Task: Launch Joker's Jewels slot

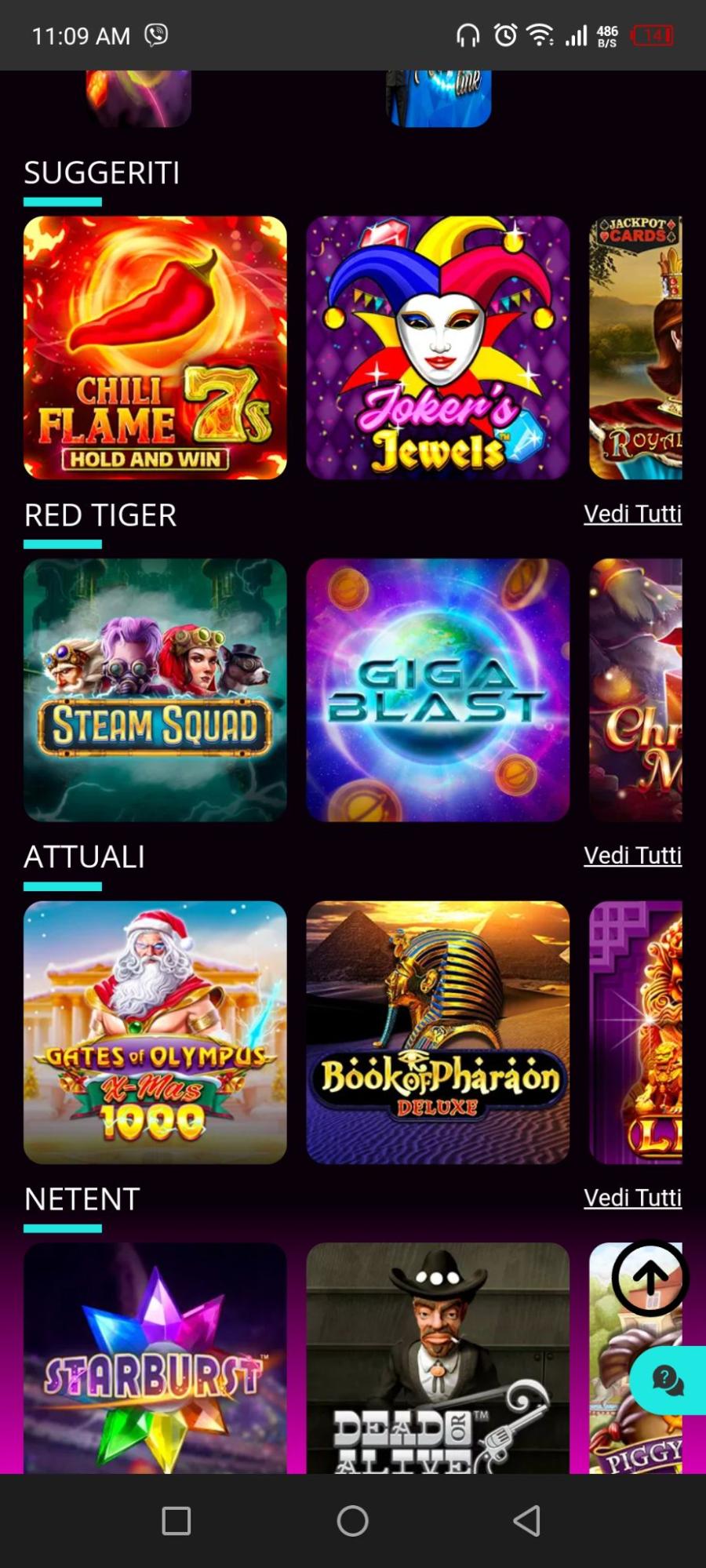Action: [438, 347]
